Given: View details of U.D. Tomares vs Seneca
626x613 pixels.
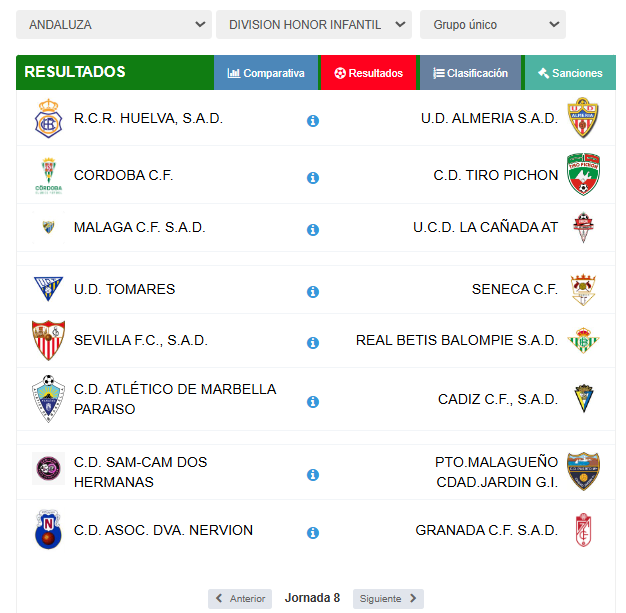Looking at the screenshot, I should pos(312,292).
